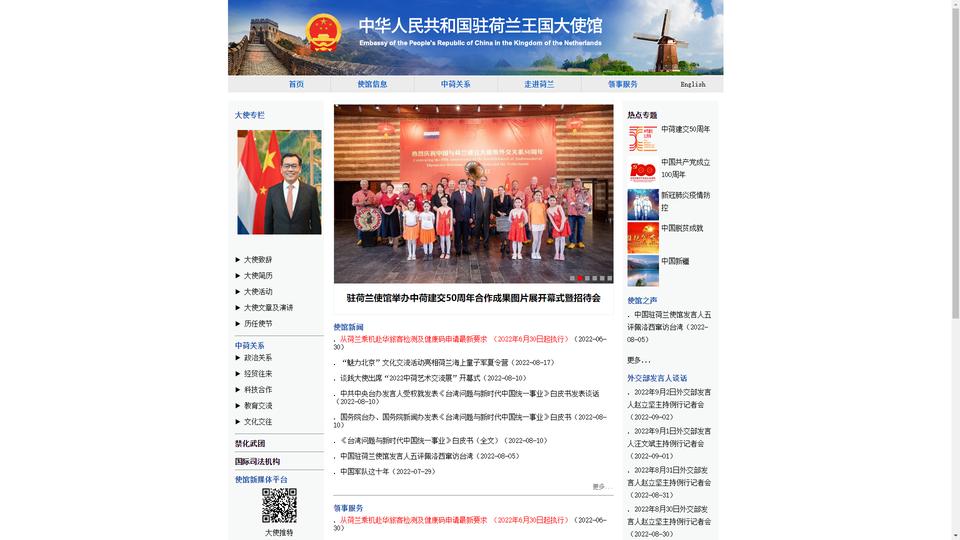960x540 pixels.
Task: Select the 领事服务 navigation tab
Action: 622,84
